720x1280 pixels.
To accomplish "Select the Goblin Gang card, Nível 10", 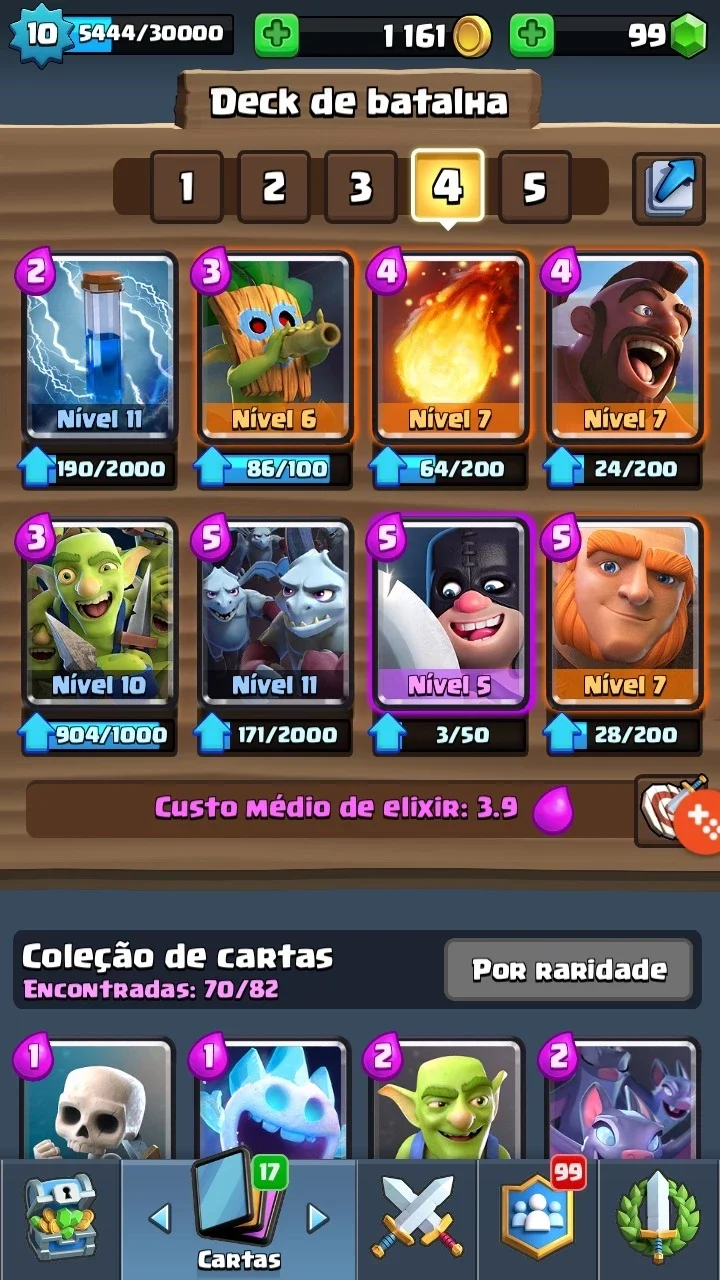I will pyautogui.click(x=99, y=613).
